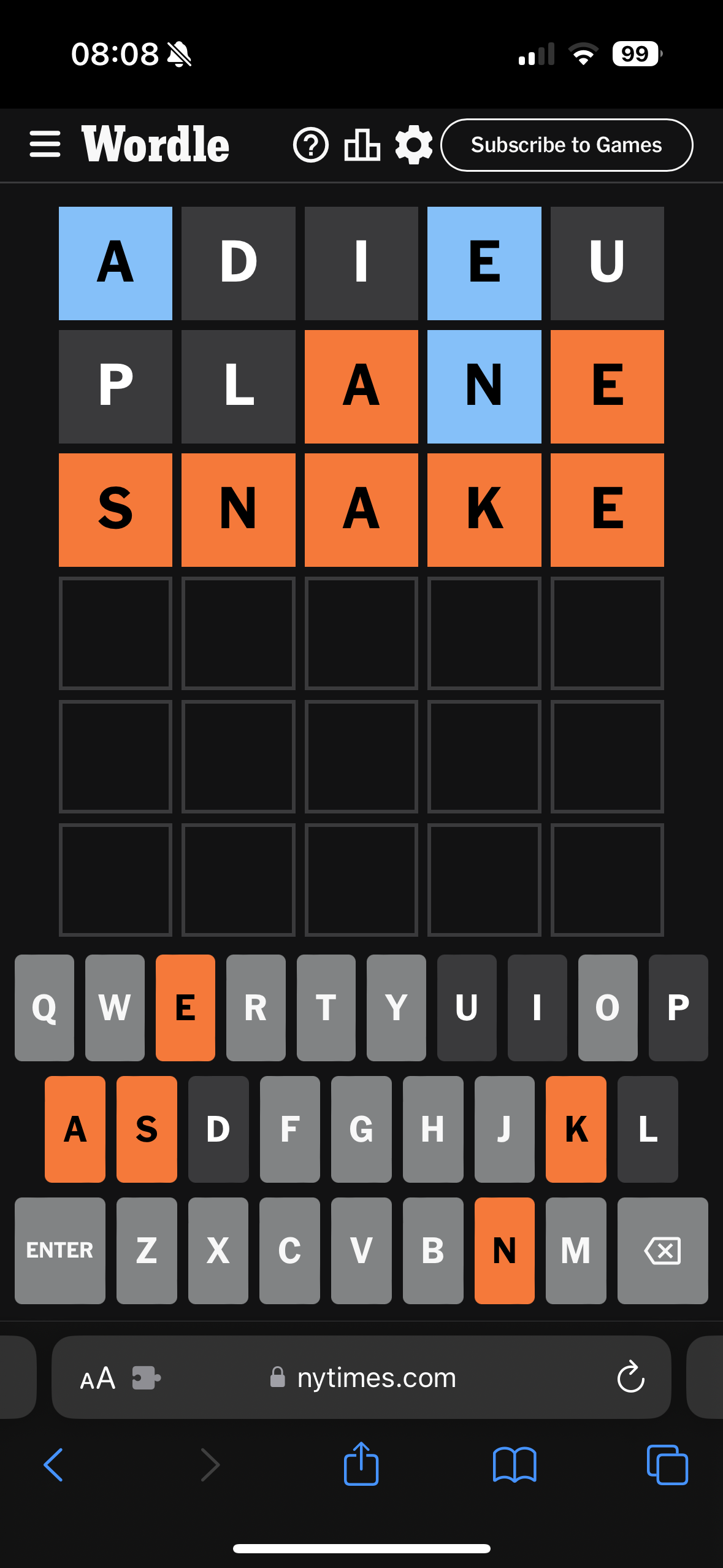The width and height of the screenshot is (723, 1568).
Task: Type the letter T key
Action: point(326,1007)
